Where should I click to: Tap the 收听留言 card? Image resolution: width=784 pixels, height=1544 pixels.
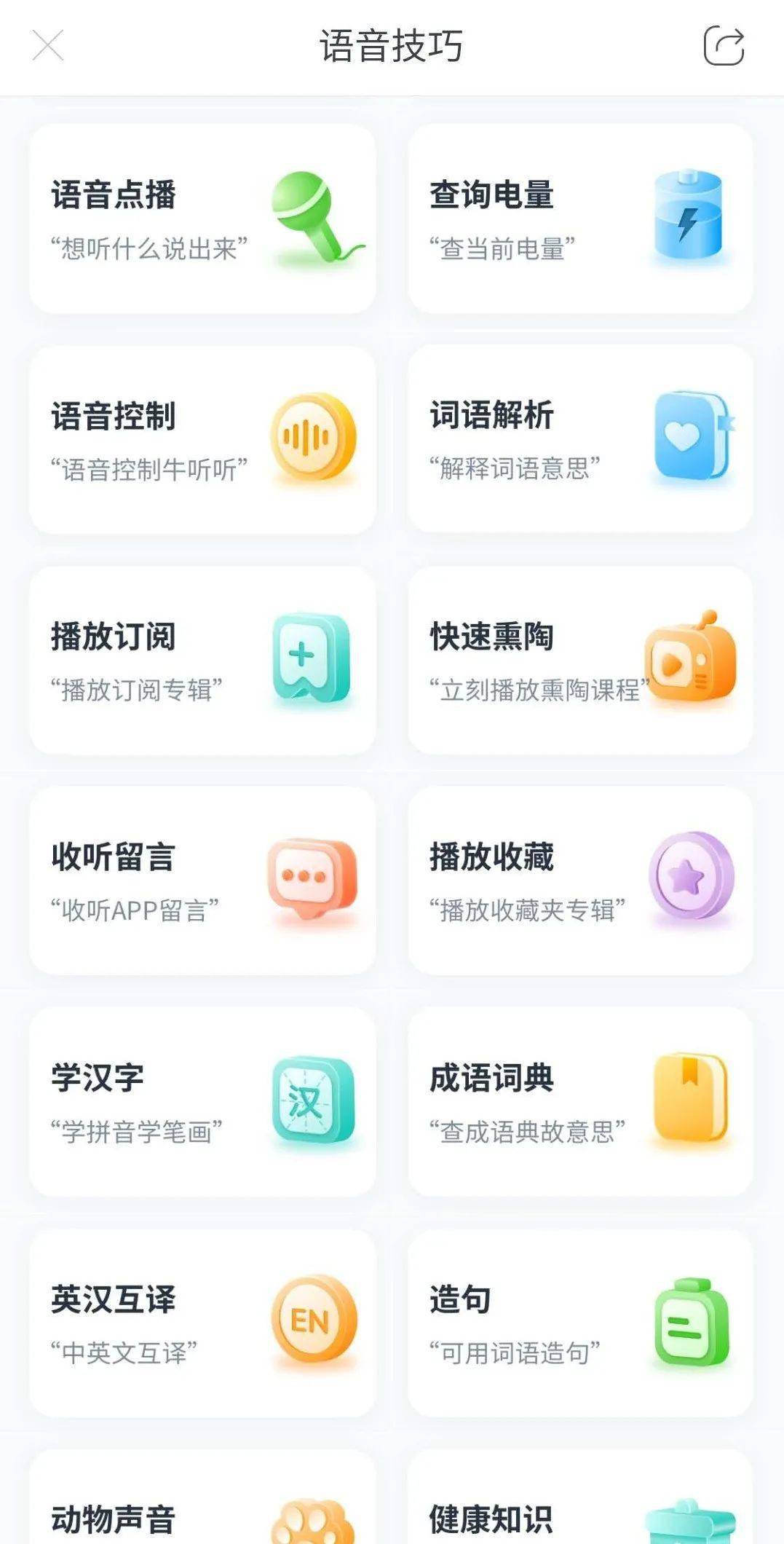tap(202, 881)
